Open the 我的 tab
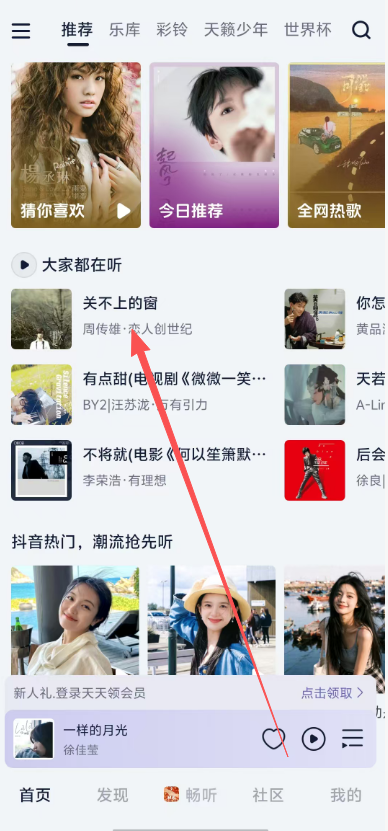The height and width of the screenshot is (831, 388). click(346, 795)
